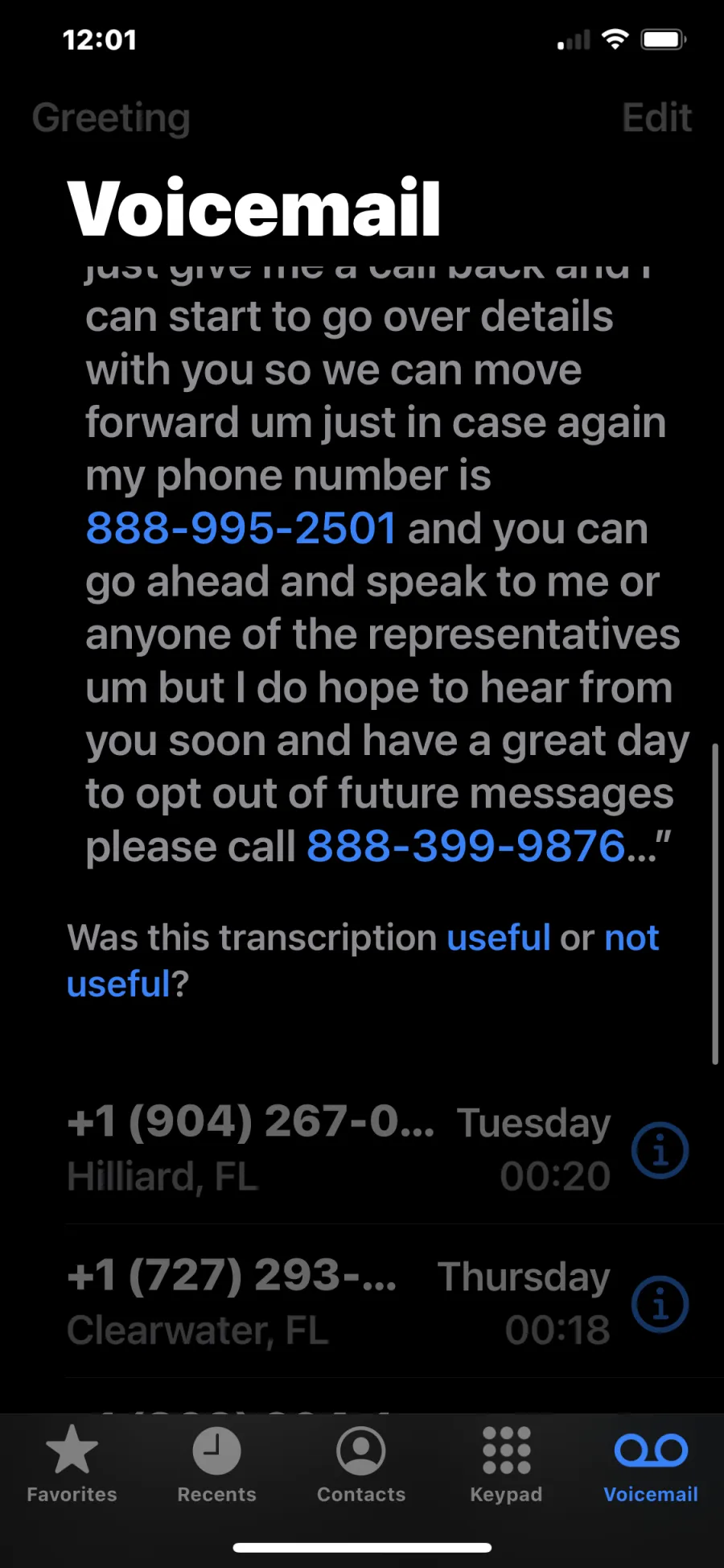Tap the "useful" link for transcription feedback
This screenshot has width=724, height=1568.
point(499,938)
